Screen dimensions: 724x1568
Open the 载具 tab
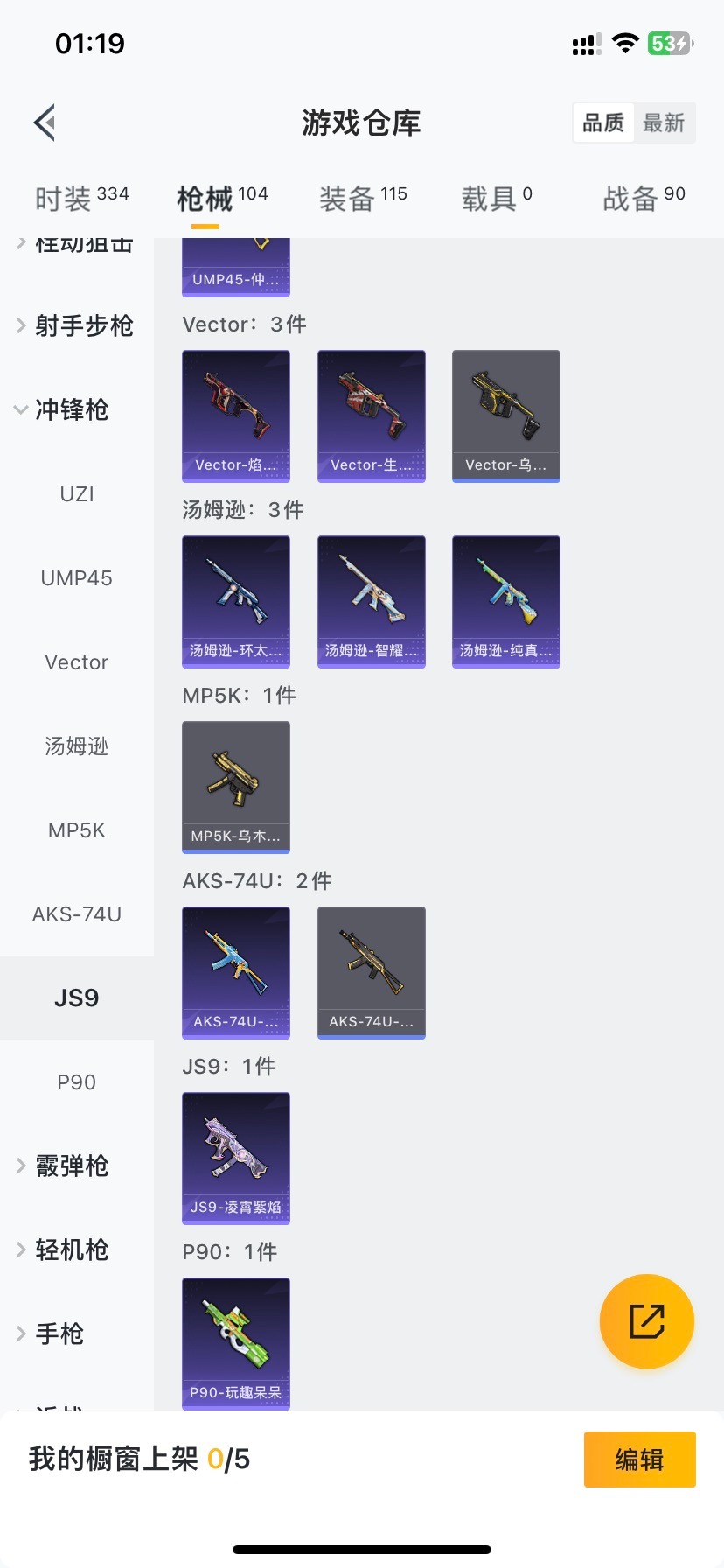[x=496, y=199]
